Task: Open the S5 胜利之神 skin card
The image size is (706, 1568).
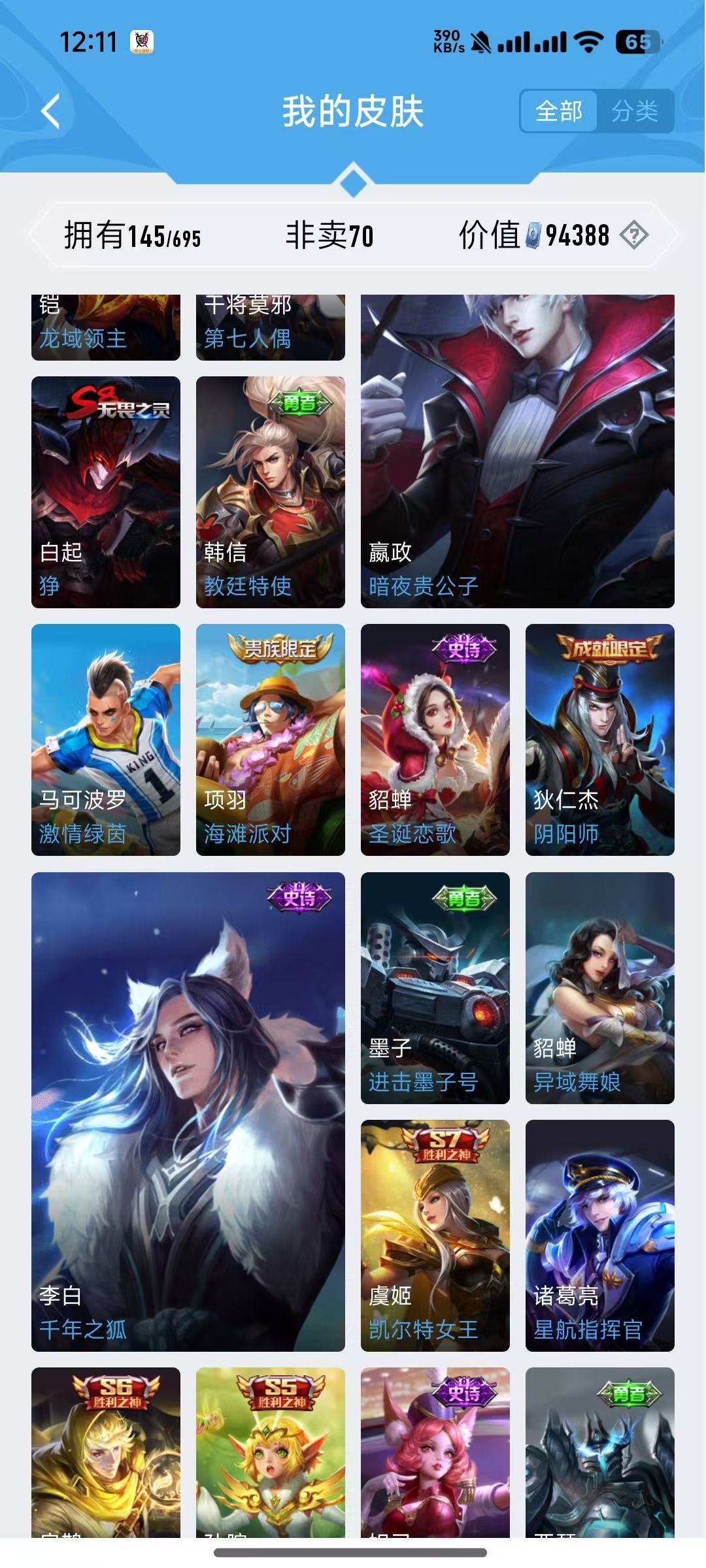Action: click(271, 1452)
